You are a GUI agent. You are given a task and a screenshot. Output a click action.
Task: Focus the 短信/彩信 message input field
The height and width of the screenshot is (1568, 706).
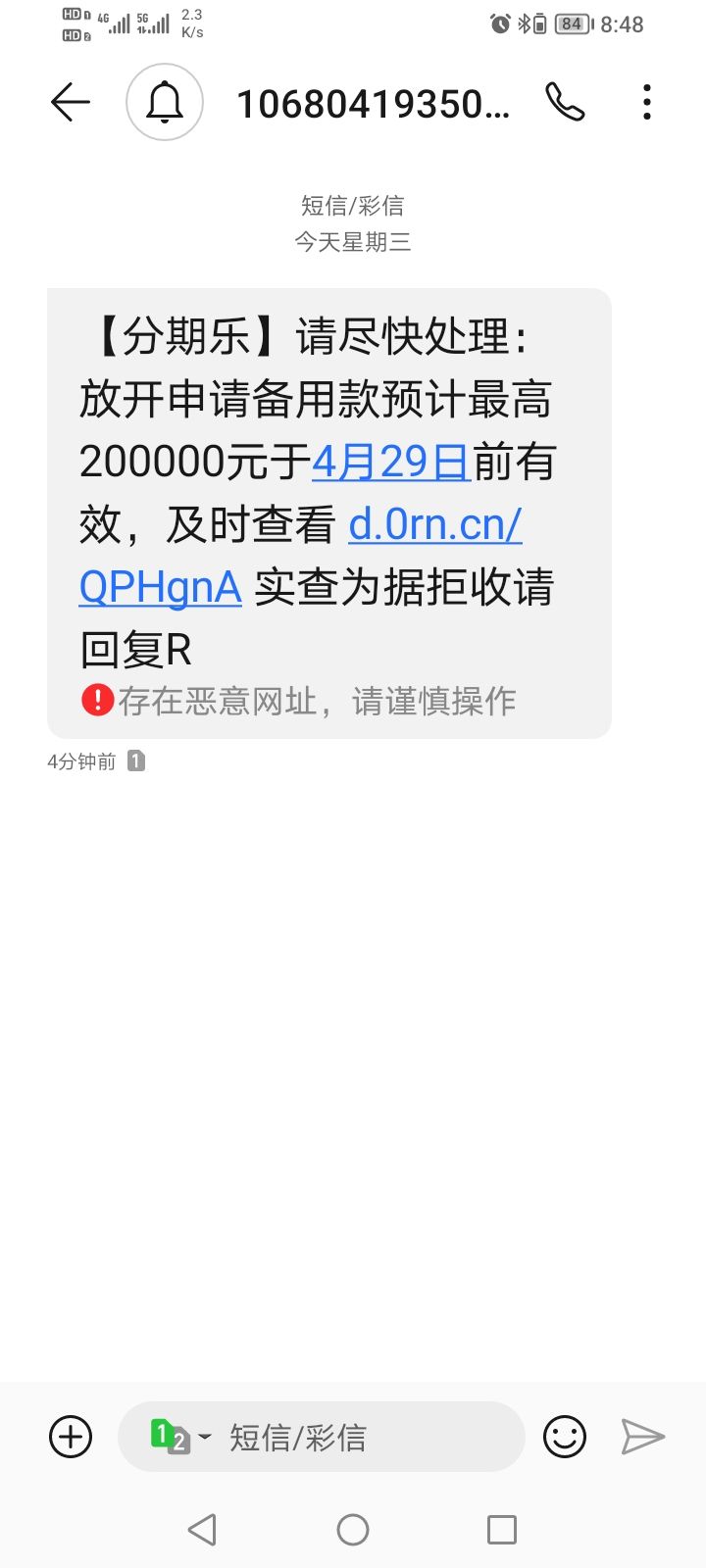coord(363,1438)
